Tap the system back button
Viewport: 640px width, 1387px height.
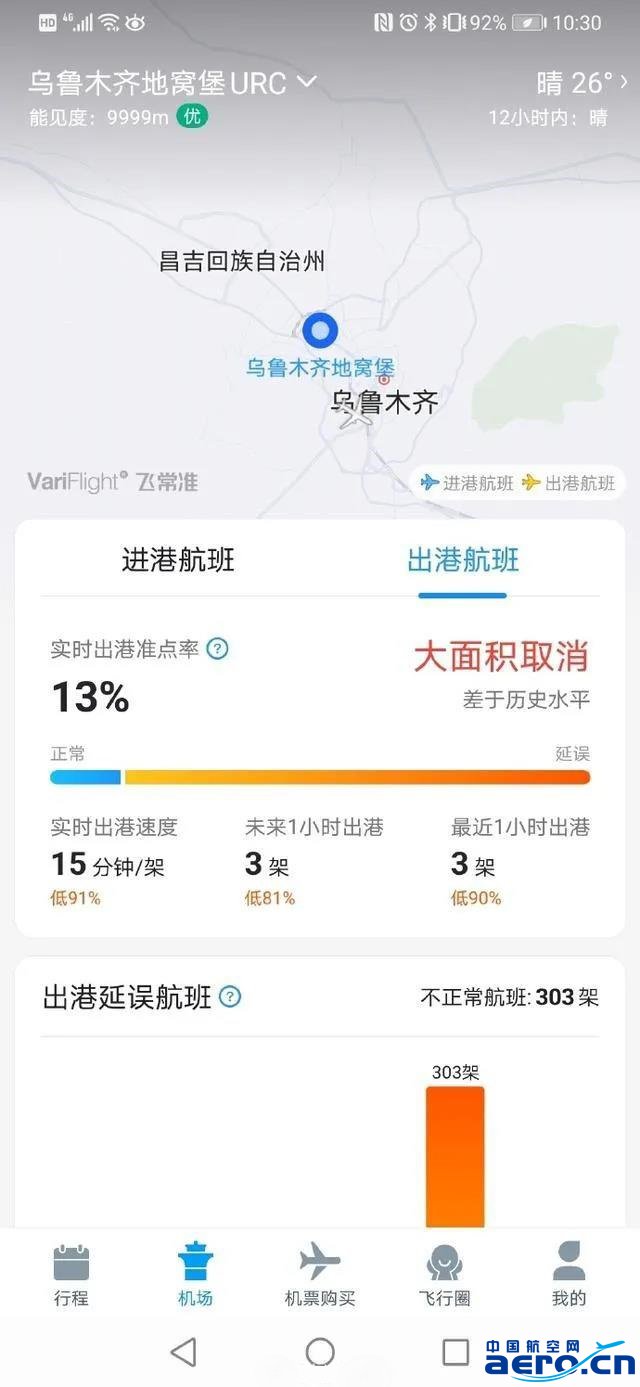[x=183, y=1352]
